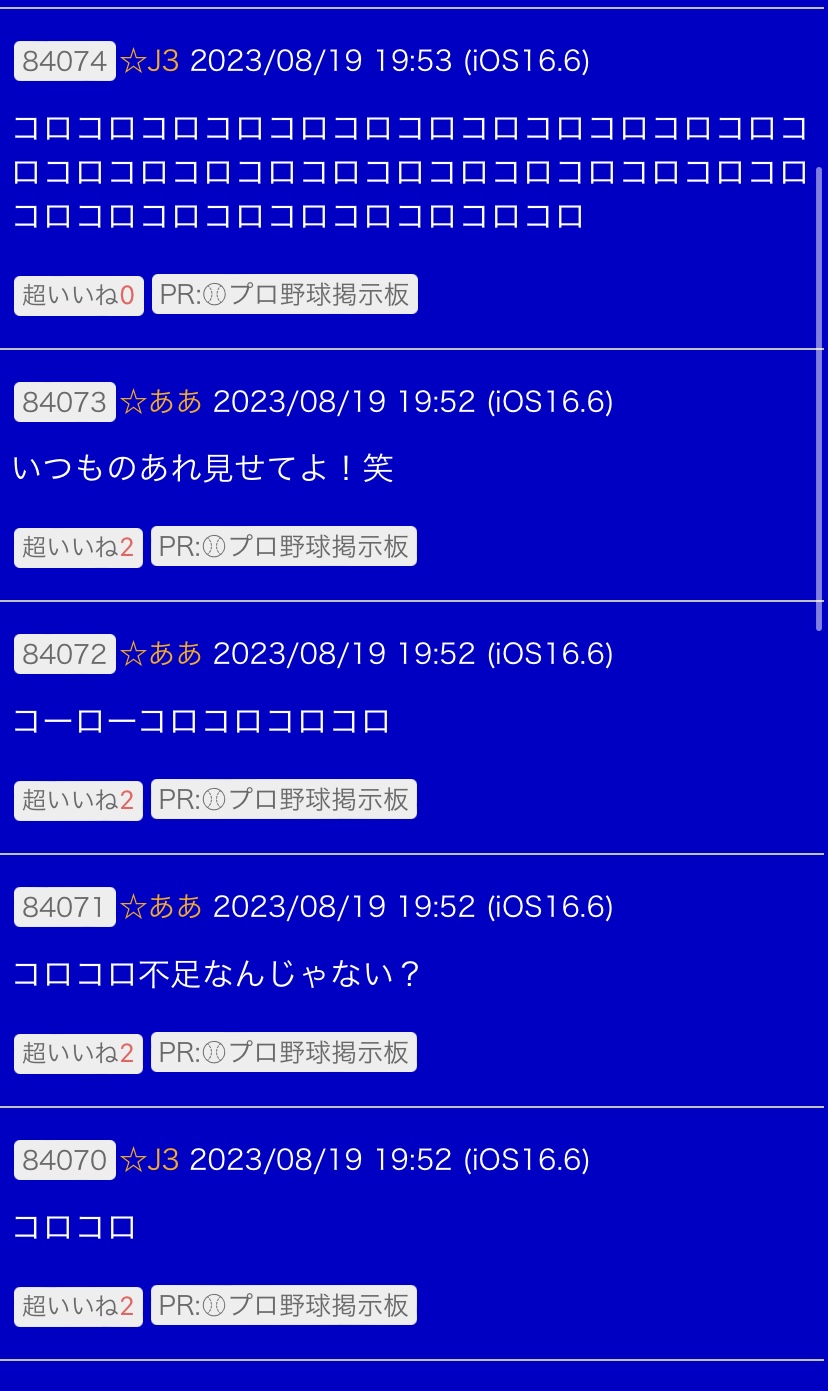
Task: Tap post number 84070 badge
Action: pyautogui.click(x=64, y=1160)
